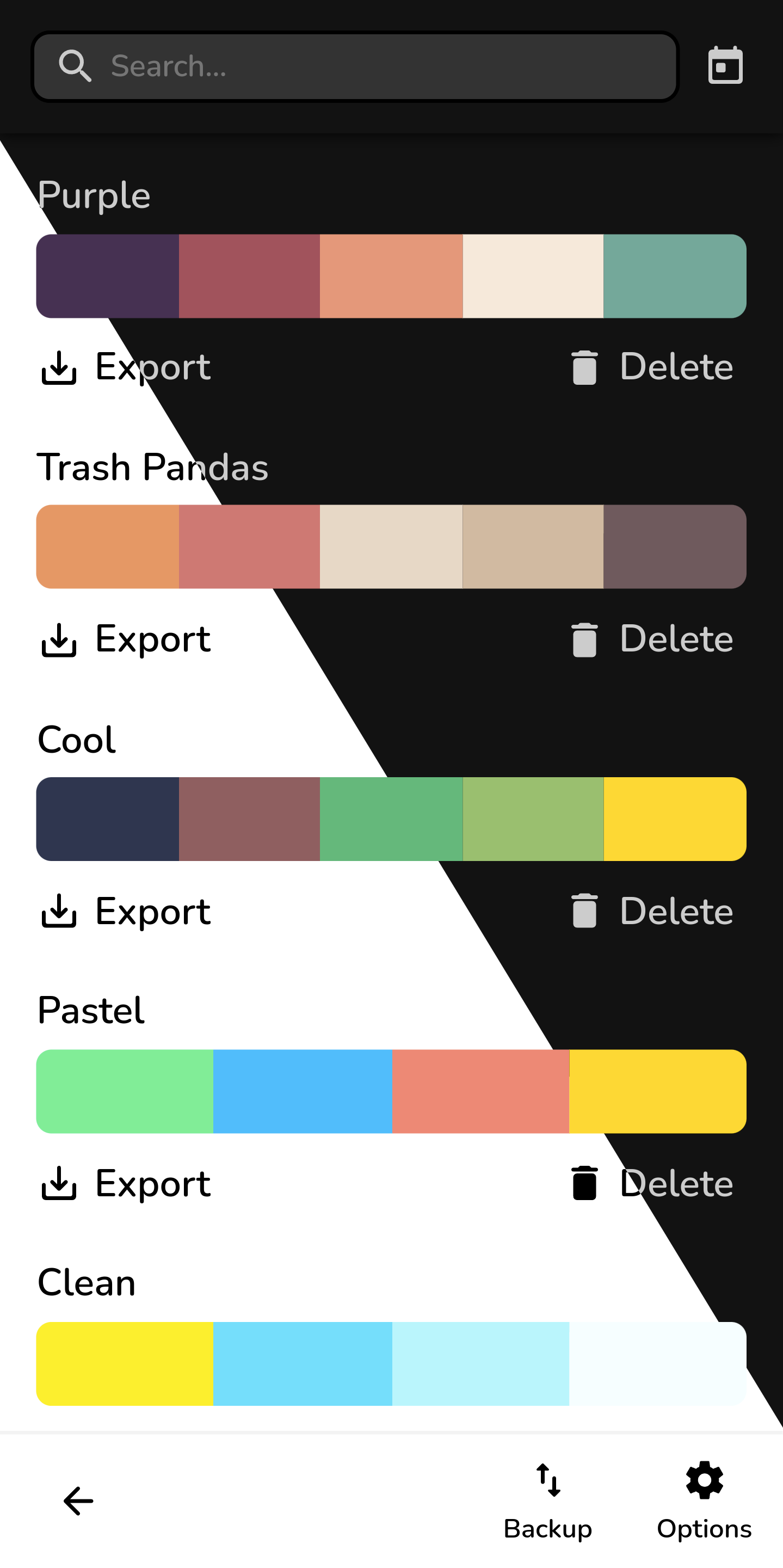Open the Options settings
This screenshot has height=1568, width=783.
(704, 1501)
